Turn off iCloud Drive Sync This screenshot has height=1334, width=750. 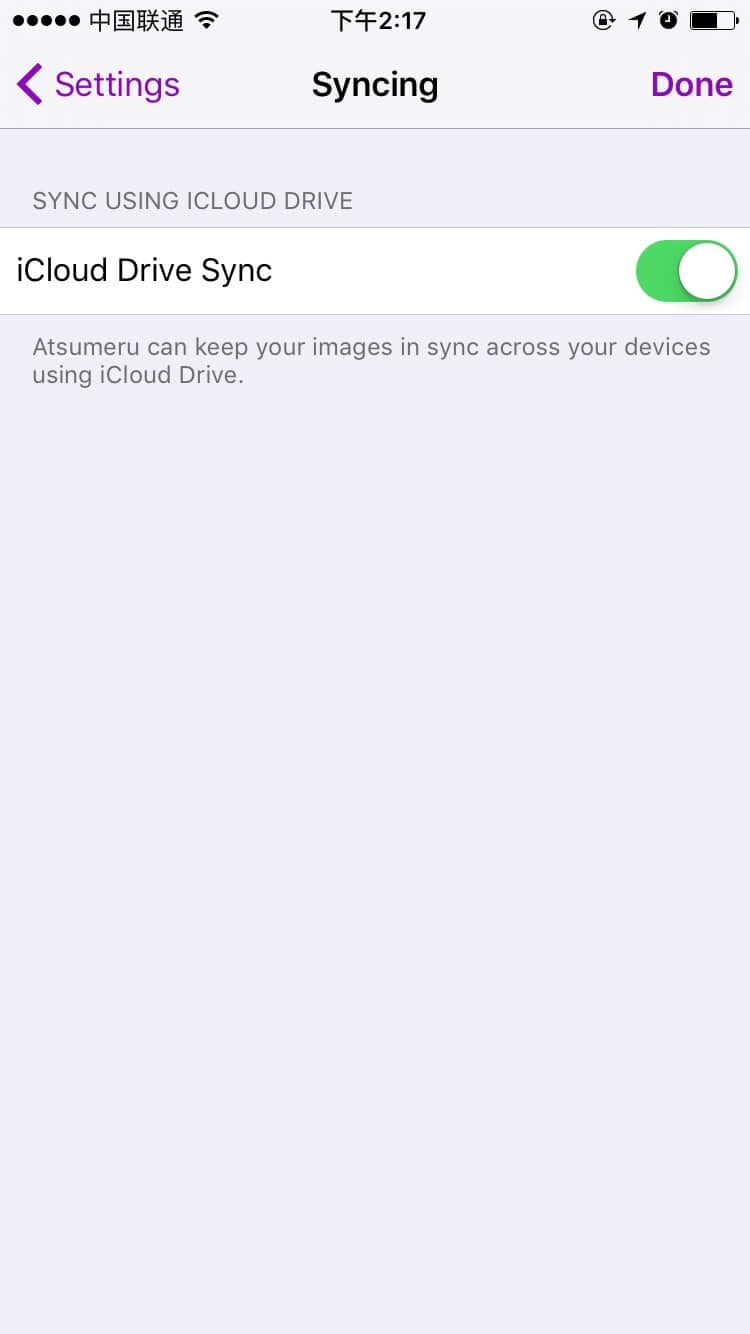click(x=687, y=271)
